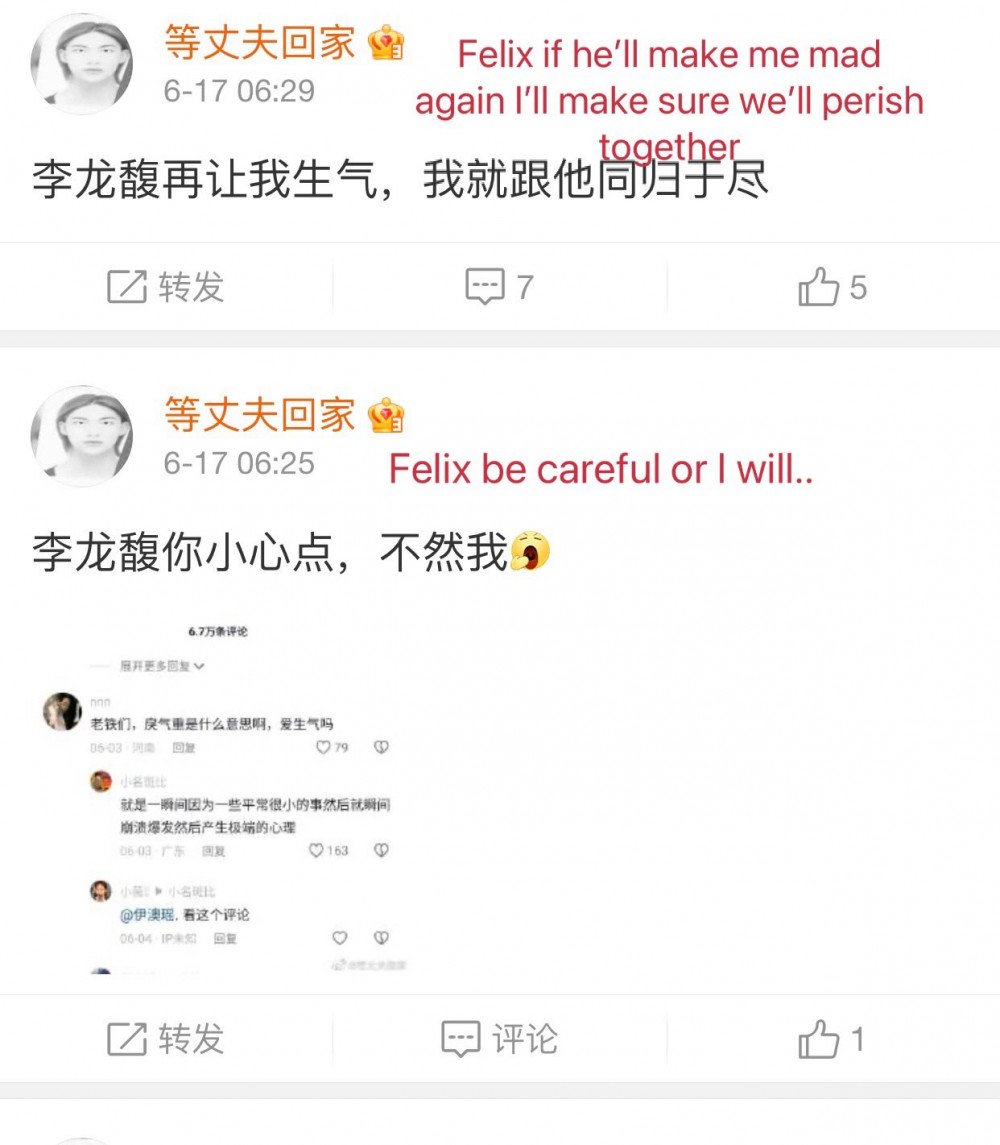Repost the 06:29 post via 转发
Viewport: 1000px width, 1145px height.
tap(166, 287)
